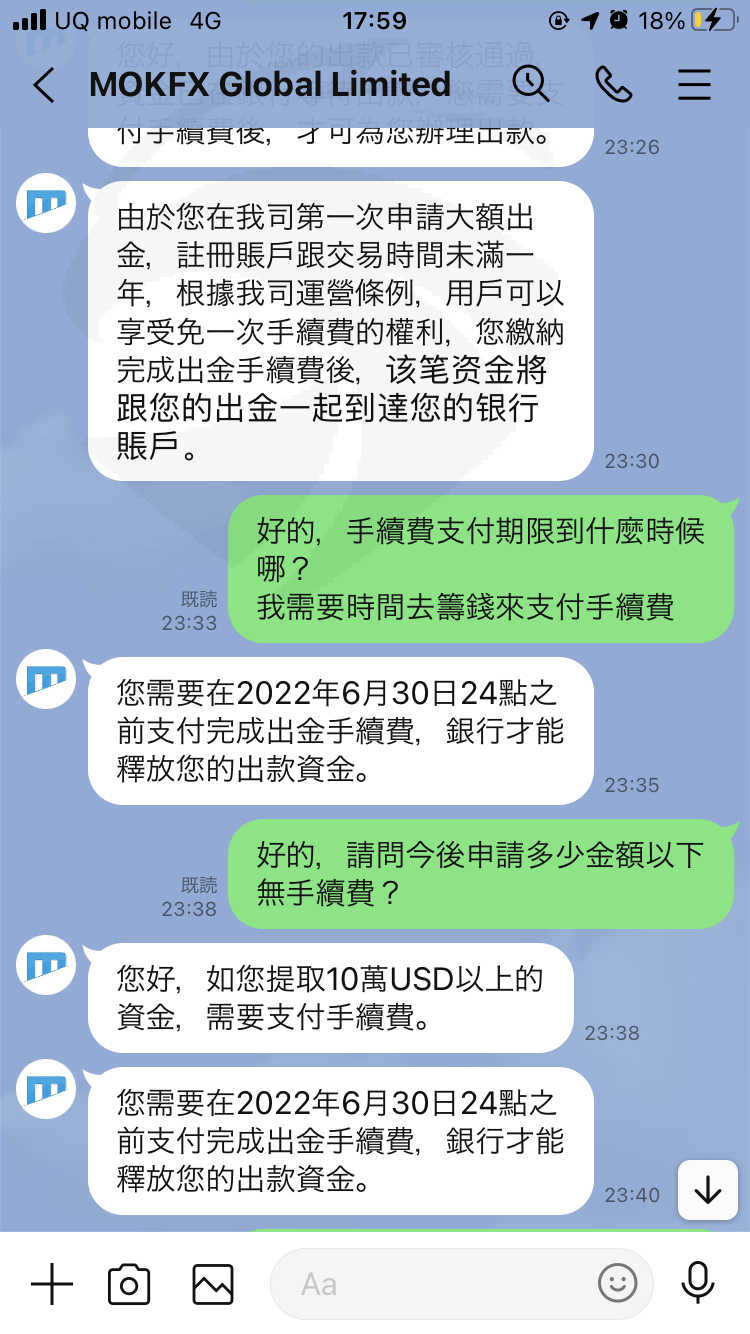Image resolution: width=750 pixels, height=1334 pixels.
Task: Start a voice call
Action: 613,85
